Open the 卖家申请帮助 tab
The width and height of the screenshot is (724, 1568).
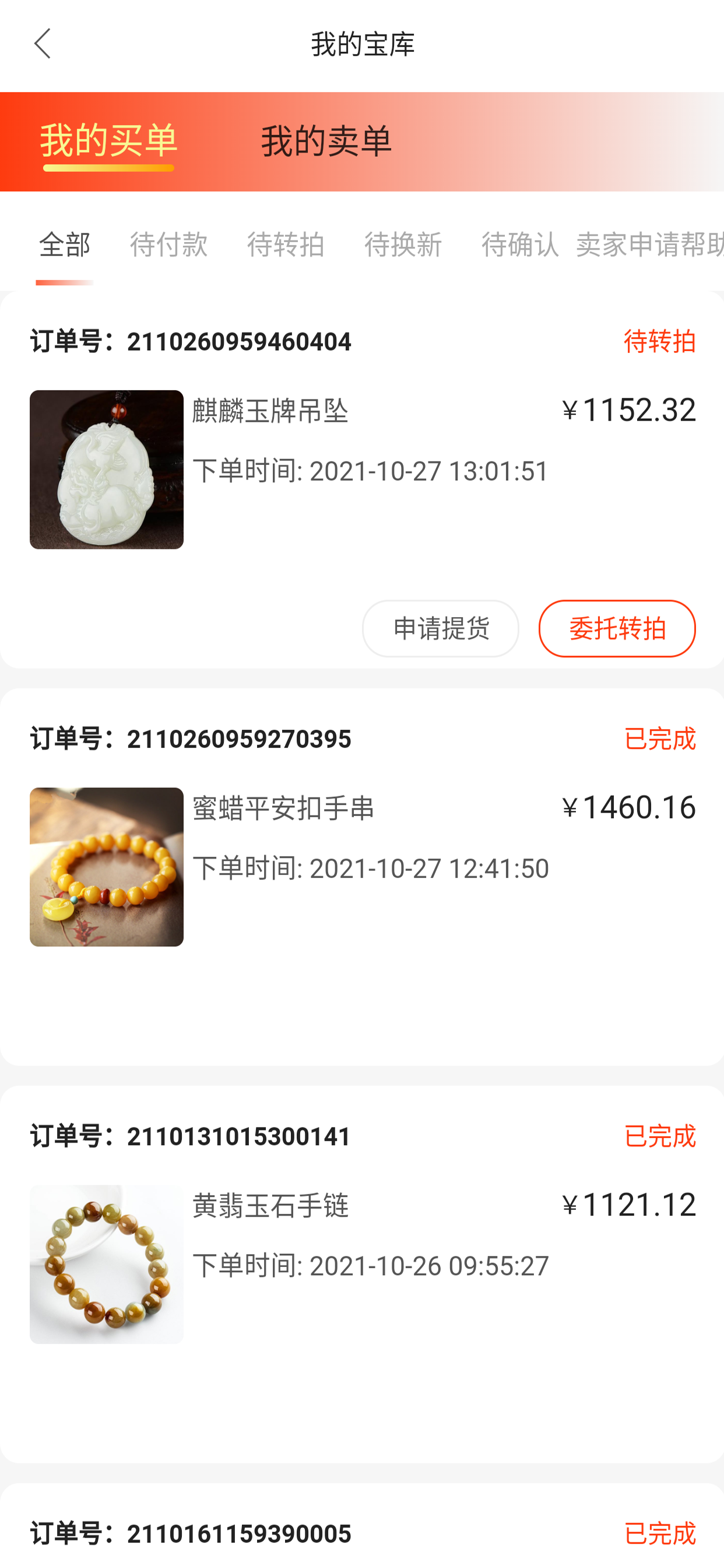[x=650, y=244]
